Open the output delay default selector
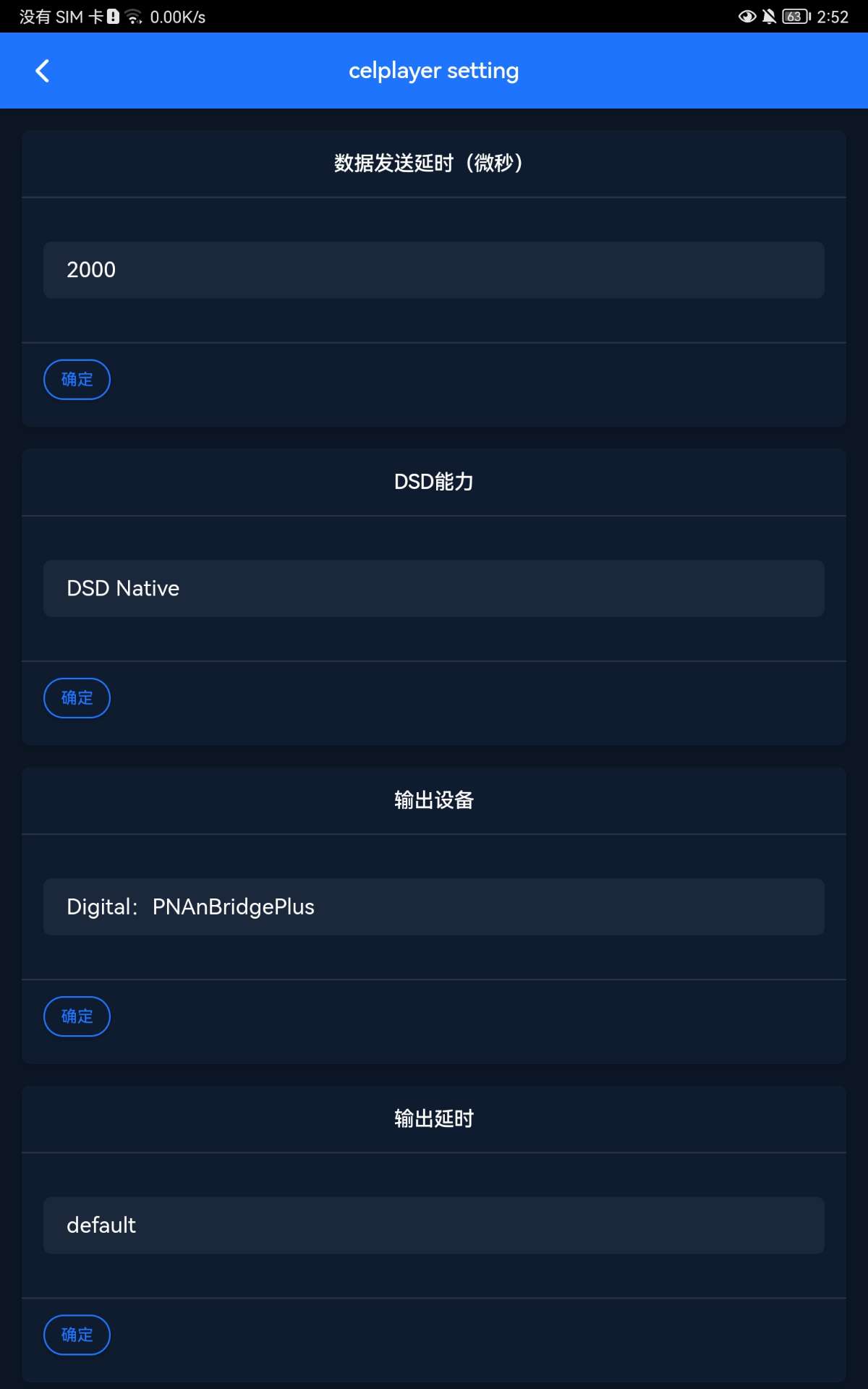 [x=434, y=1225]
